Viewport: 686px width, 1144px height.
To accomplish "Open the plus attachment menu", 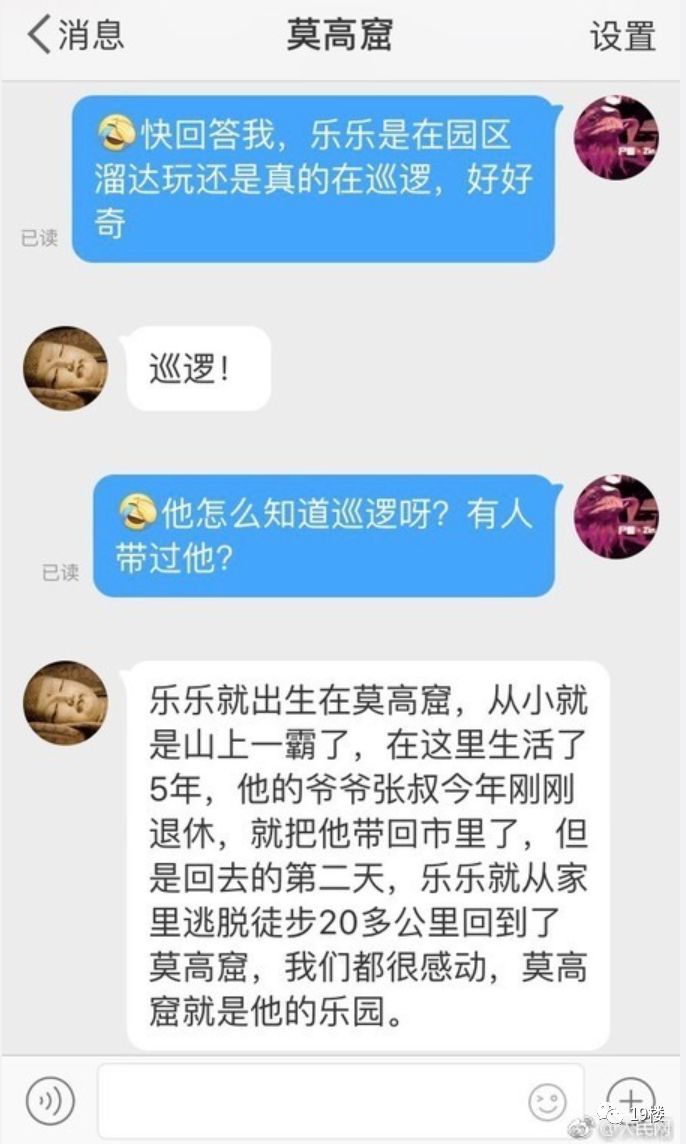I will click(x=631, y=1099).
